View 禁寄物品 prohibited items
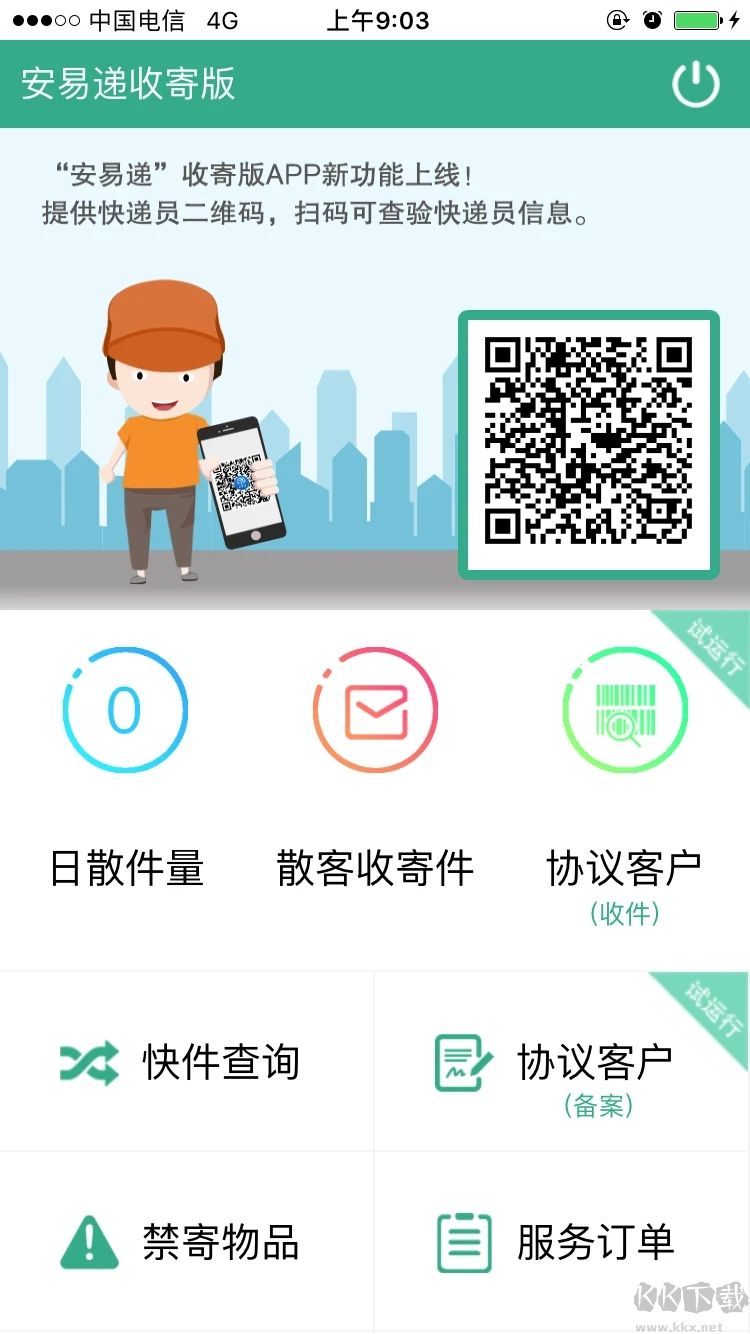Screen dimensions: 750x1334 click(x=187, y=1243)
